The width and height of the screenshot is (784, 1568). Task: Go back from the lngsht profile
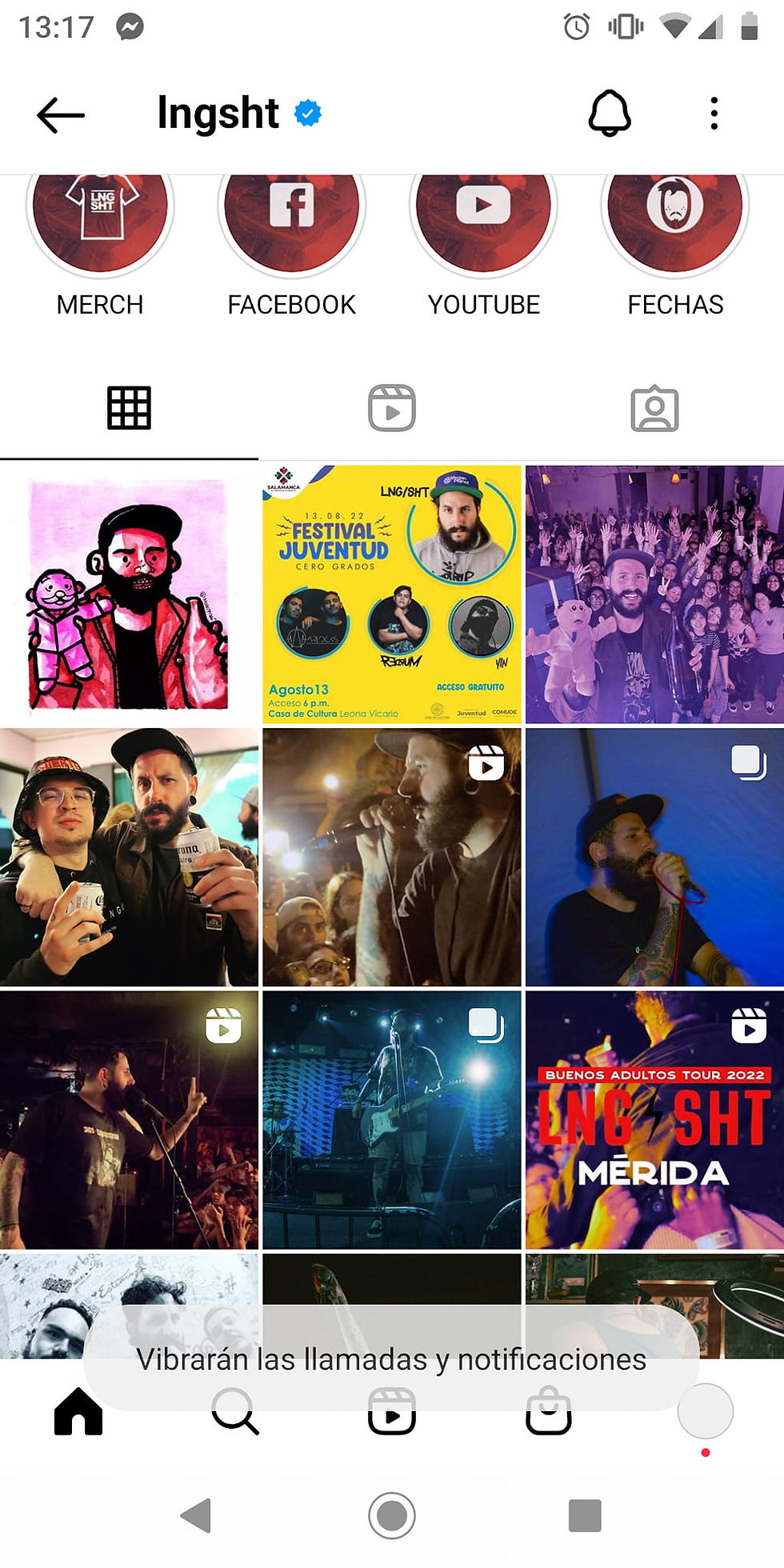[61, 114]
